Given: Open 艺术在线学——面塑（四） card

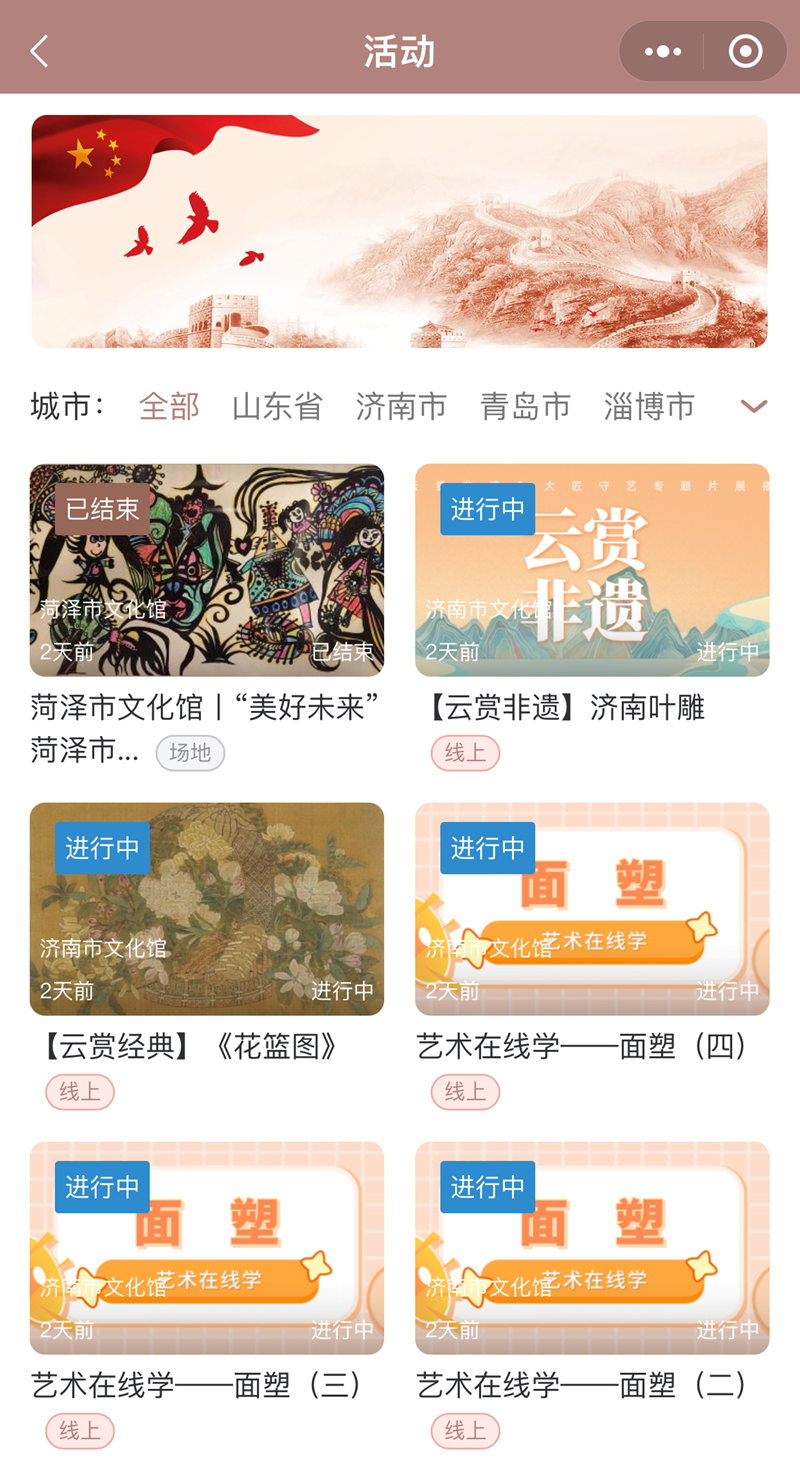Looking at the screenshot, I should tap(592, 909).
